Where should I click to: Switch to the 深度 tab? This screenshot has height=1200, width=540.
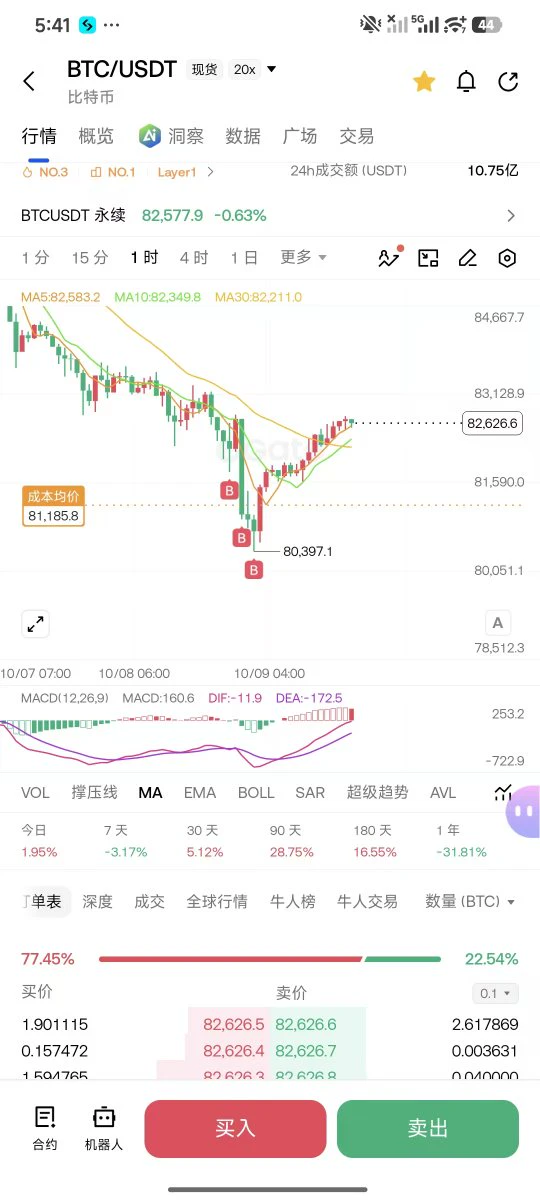(98, 901)
